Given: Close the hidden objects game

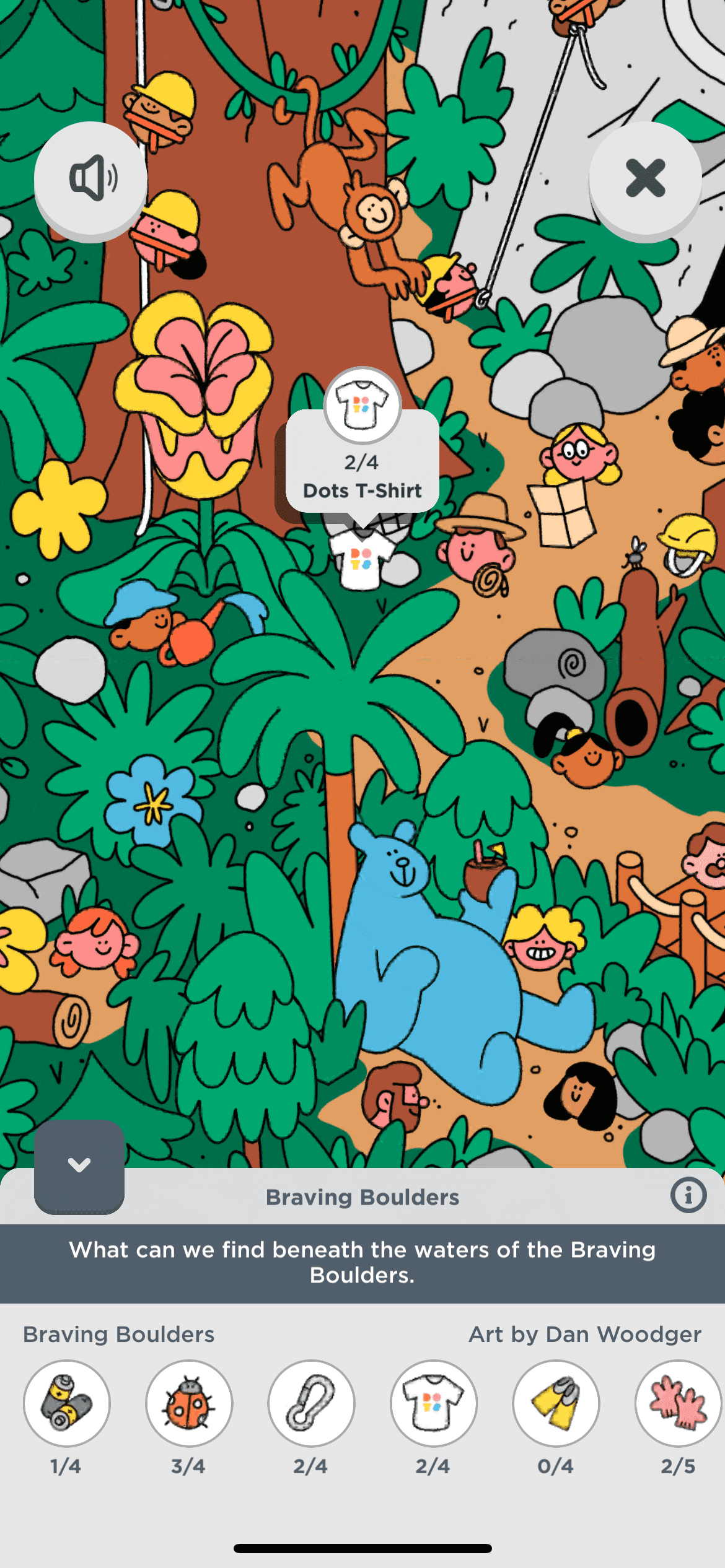Looking at the screenshot, I should click(645, 178).
